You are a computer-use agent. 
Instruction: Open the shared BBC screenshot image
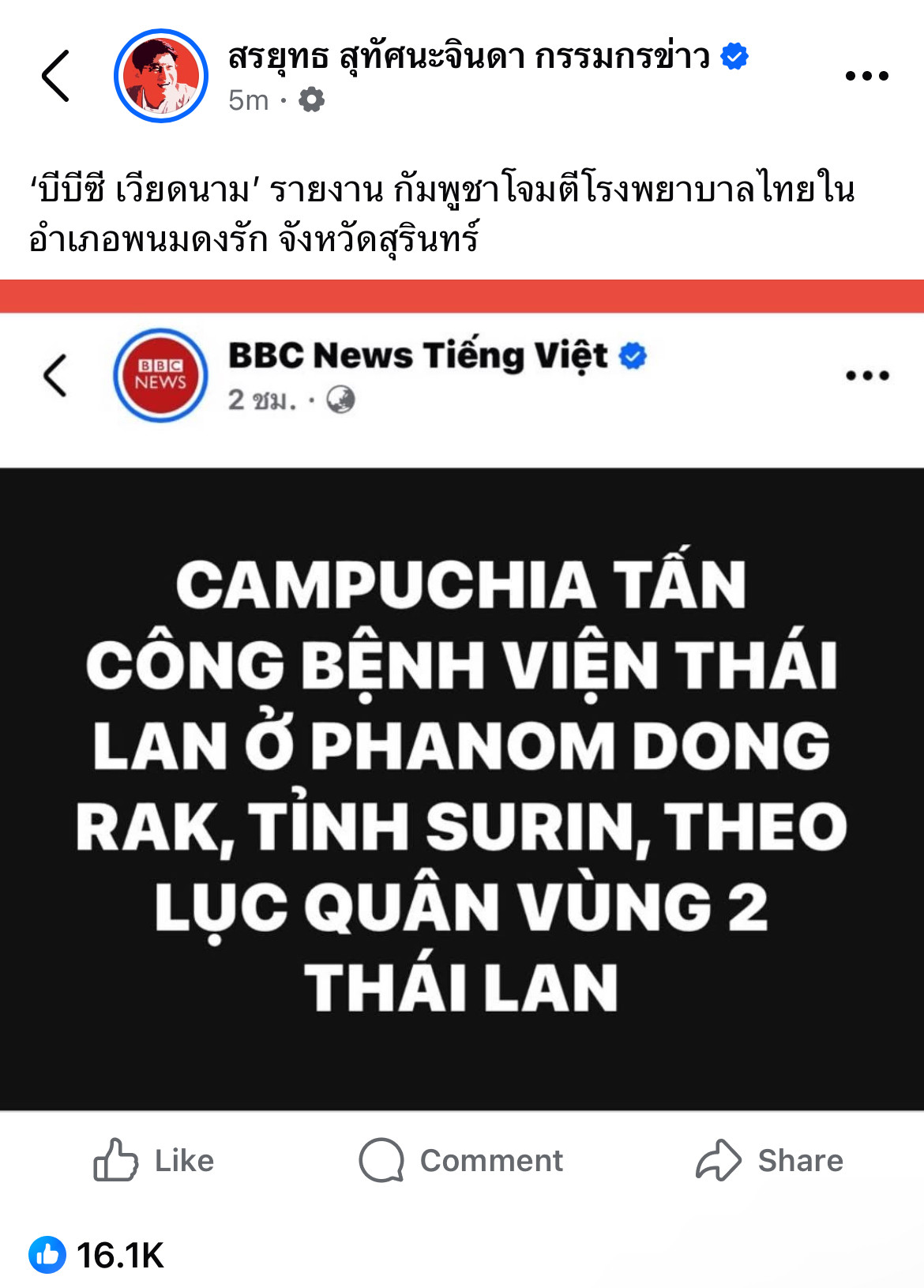pyautogui.click(x=462, y=695)
